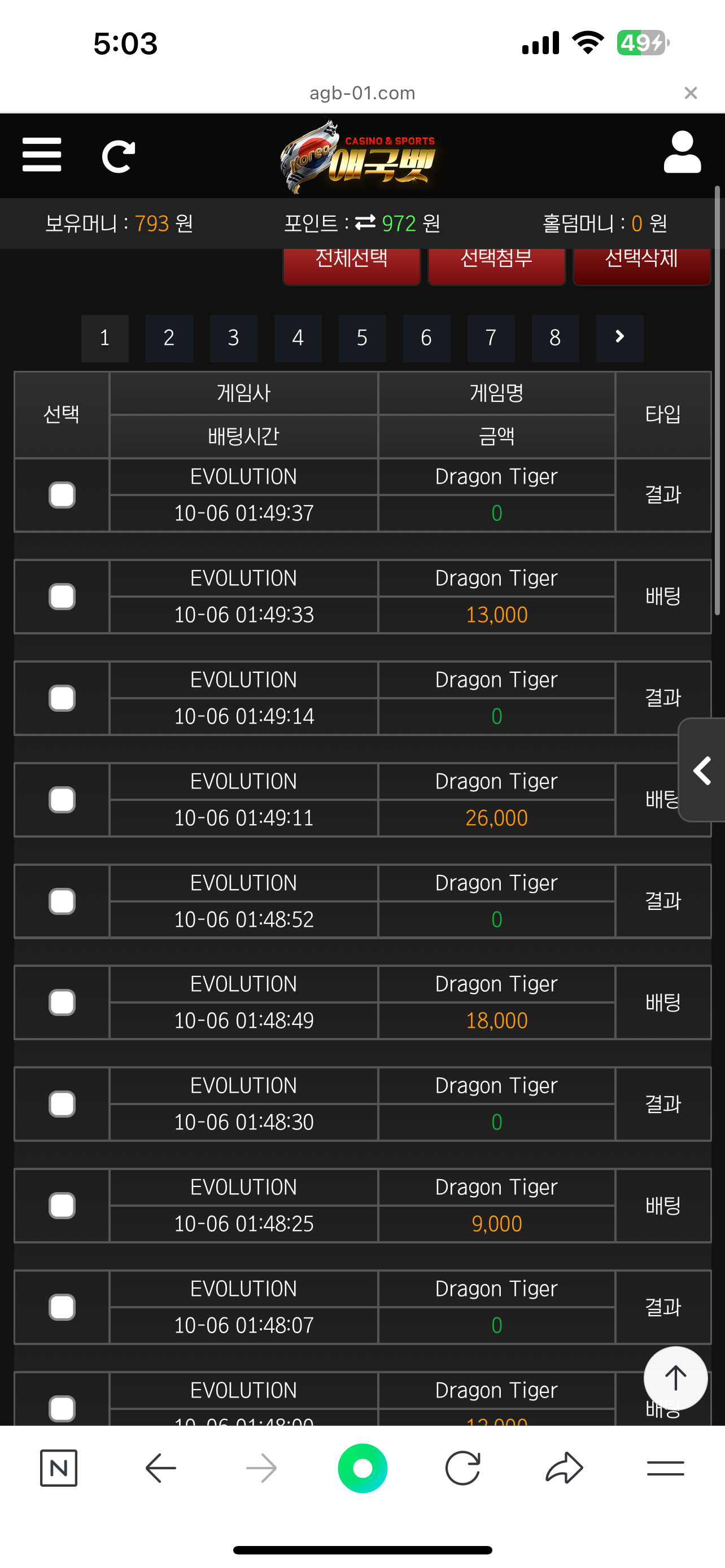Share this page from browser toolbar
Screen dimensions: 725x1568
point(564,1468)
